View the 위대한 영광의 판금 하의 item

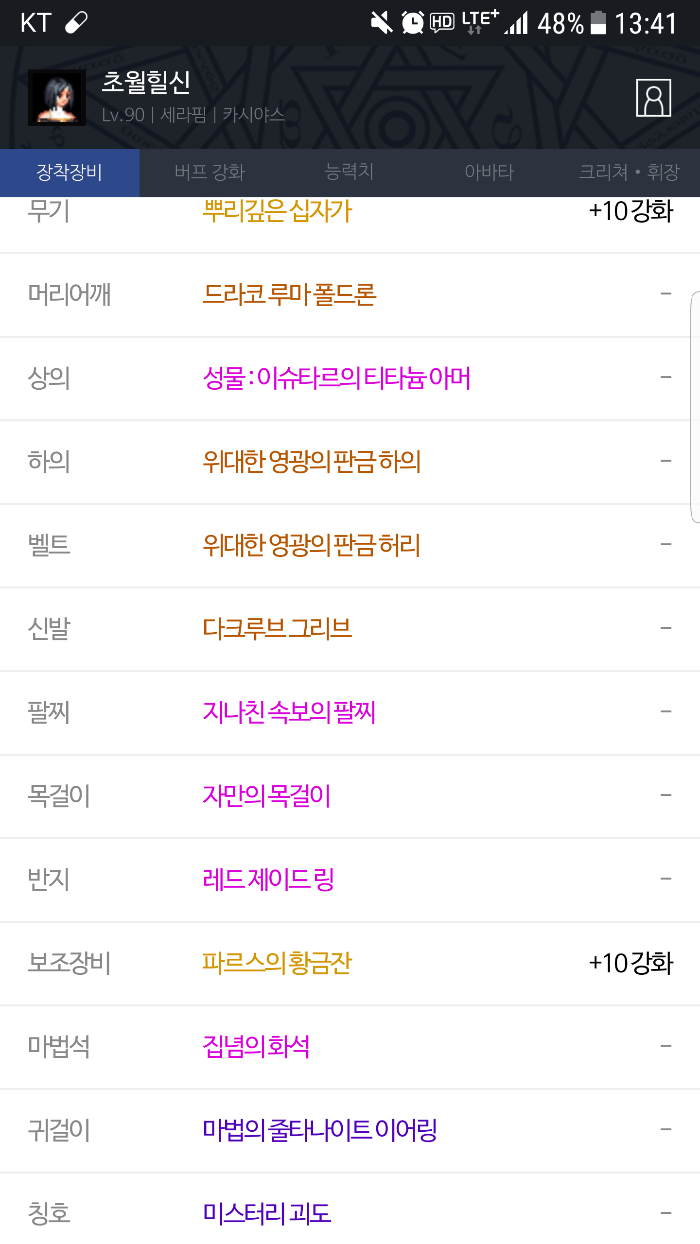pyautogui.click(x=311, y=462)
